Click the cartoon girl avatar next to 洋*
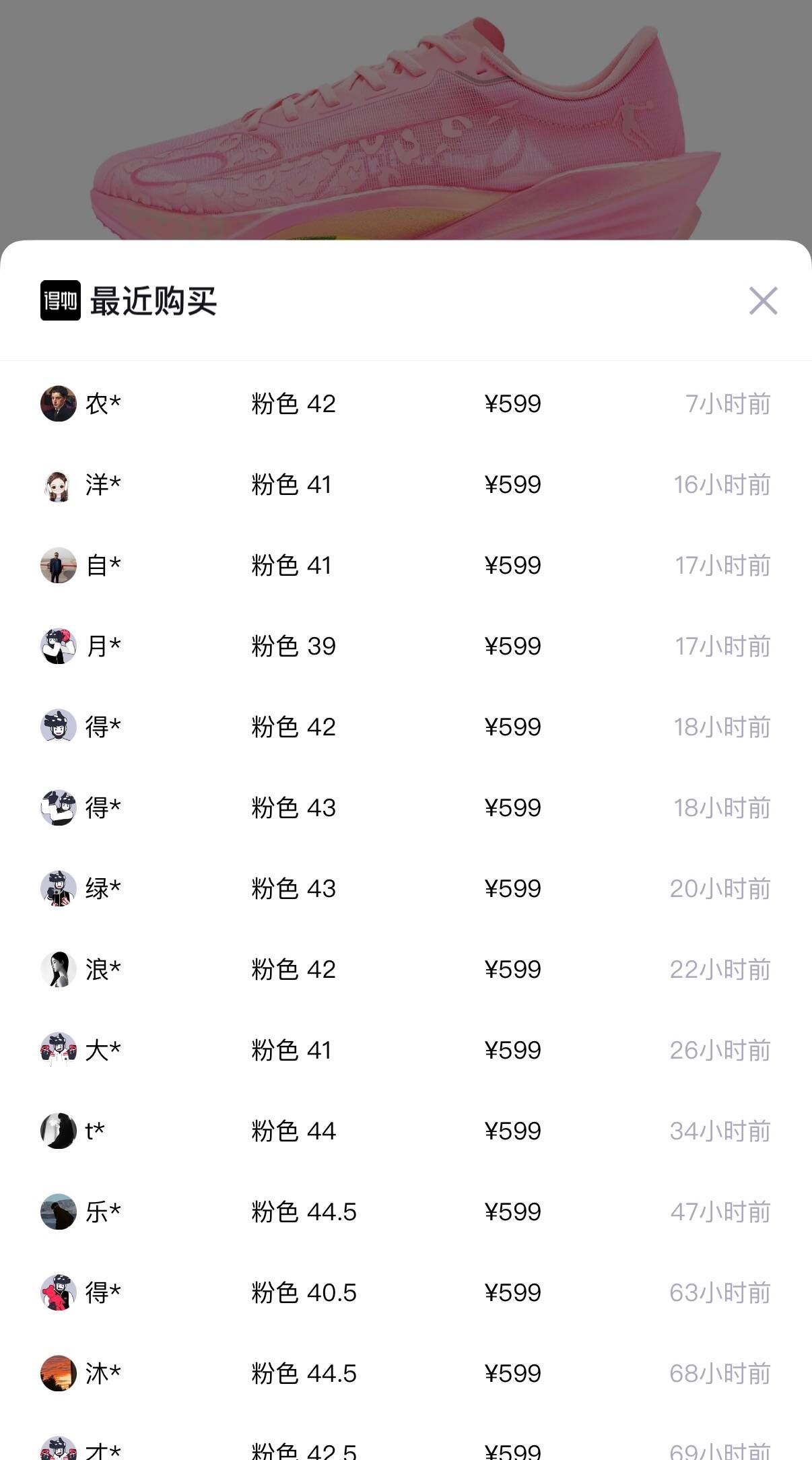The width and height of the screenshot is (812, 1460). (x=58, y=484)
